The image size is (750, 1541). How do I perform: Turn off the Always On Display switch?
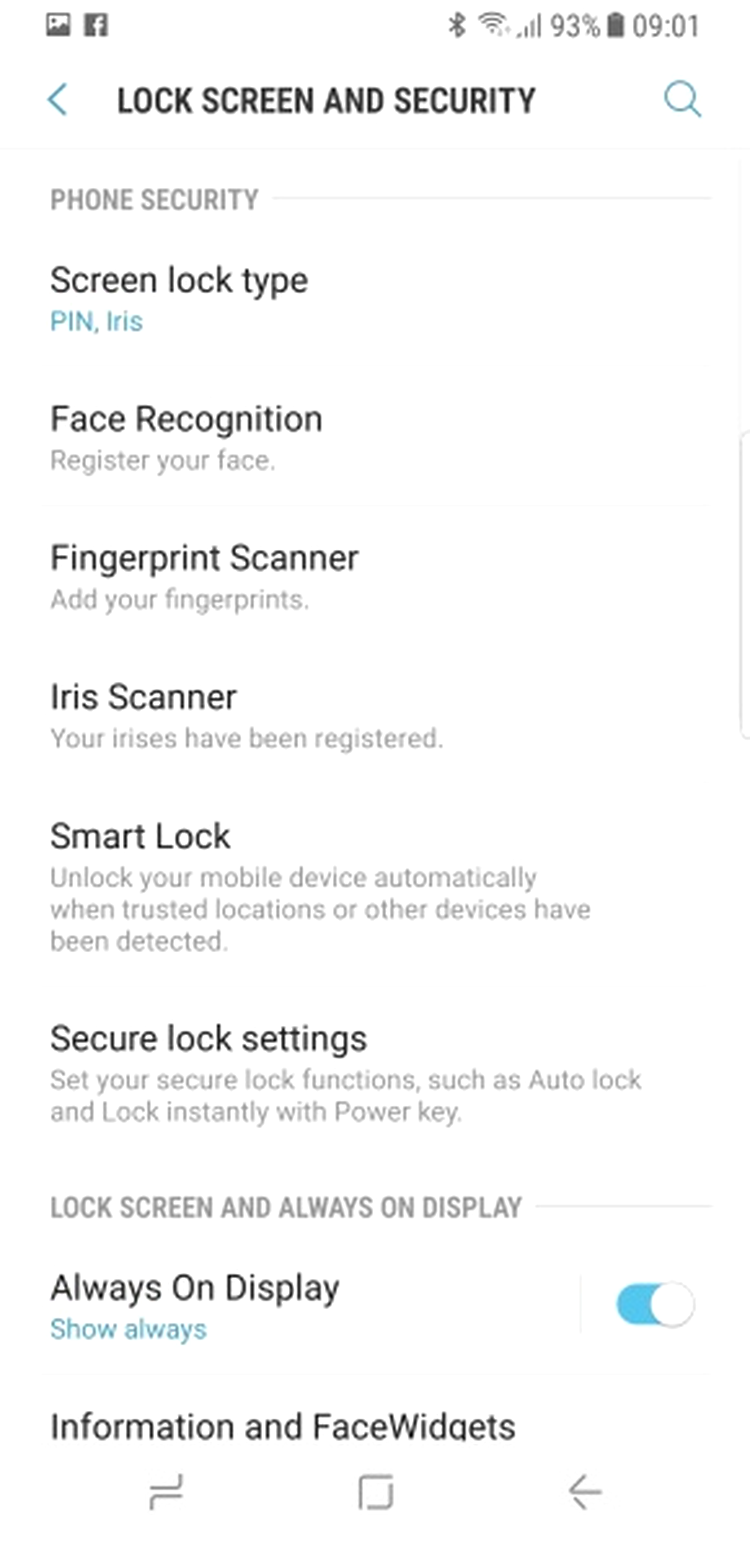click(655, 1305)
